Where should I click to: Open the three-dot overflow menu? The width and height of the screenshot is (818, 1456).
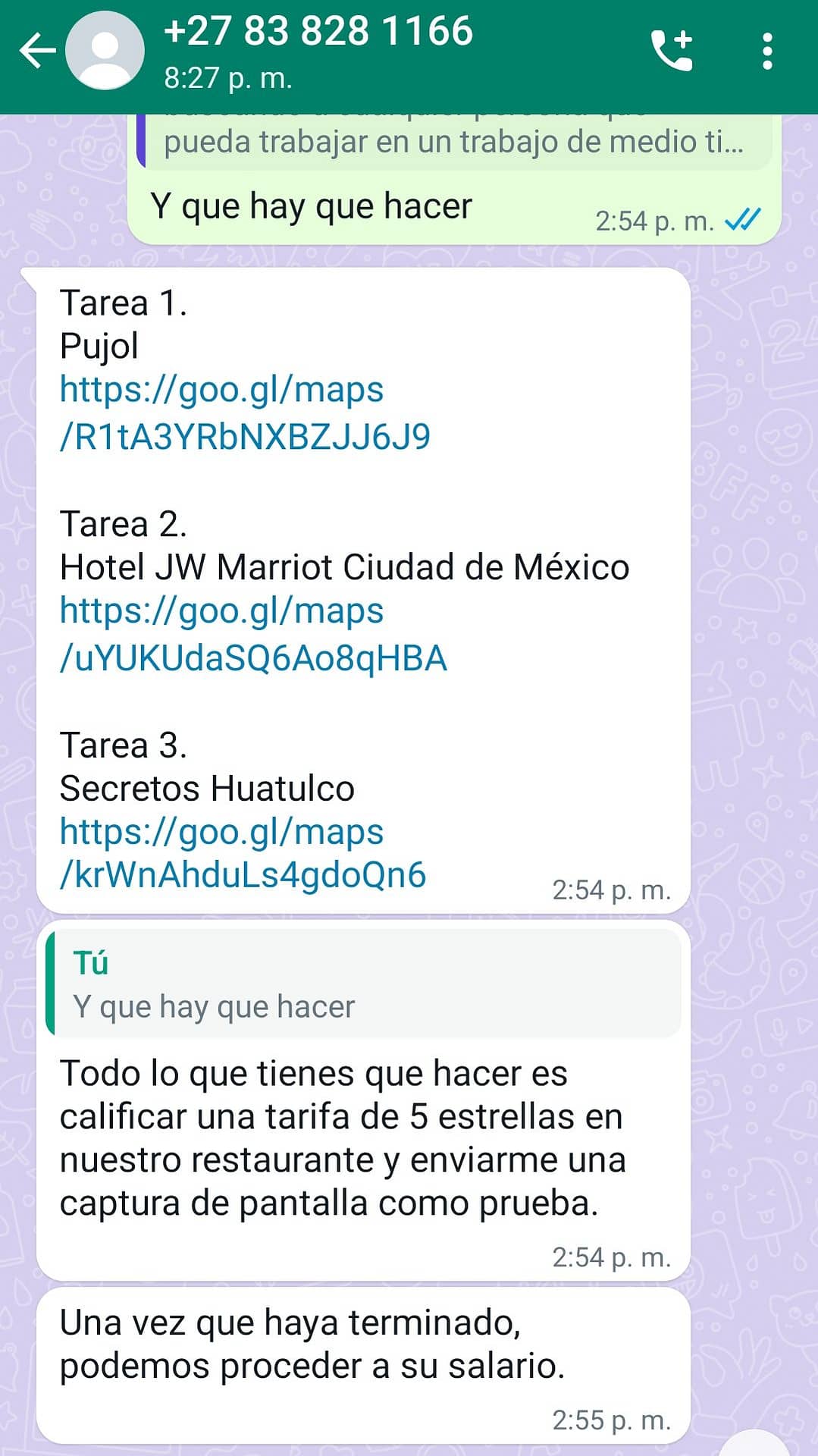click(x=767, y=52)
